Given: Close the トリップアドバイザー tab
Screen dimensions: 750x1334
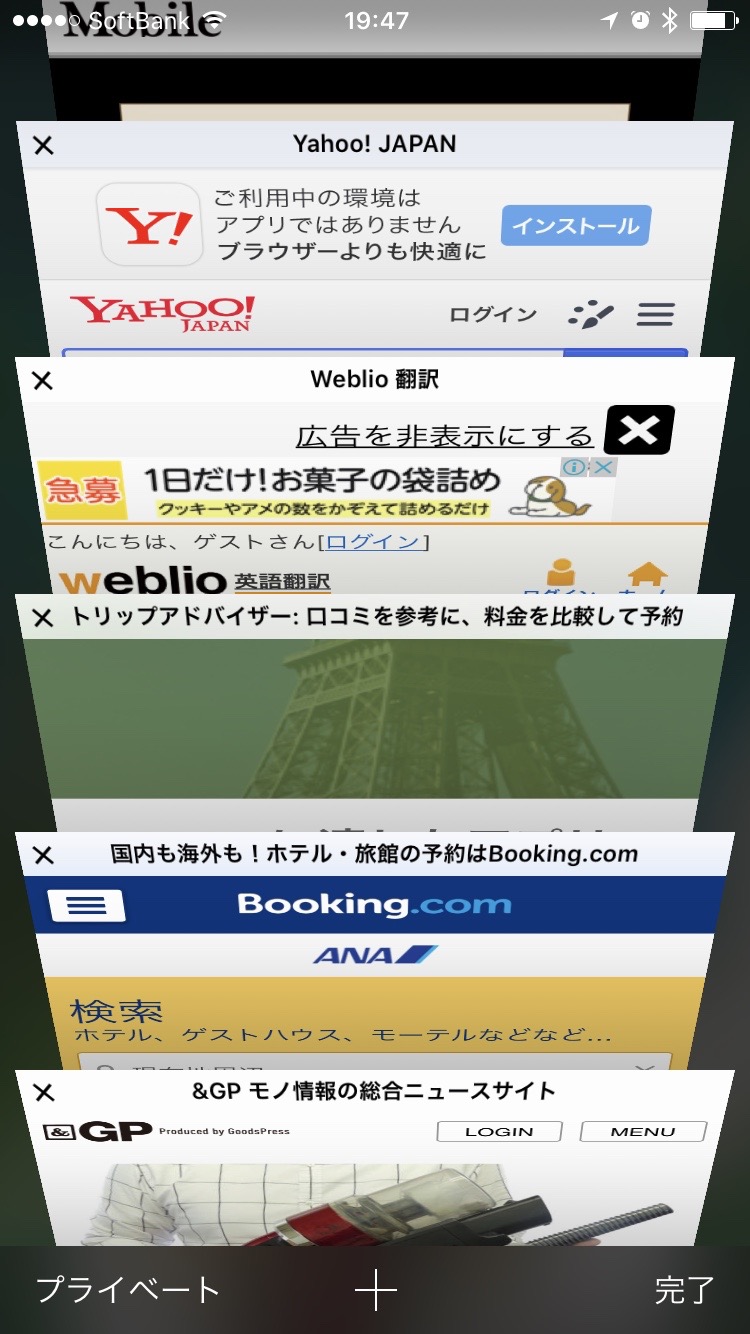Looking at the screenshot, I should click(x=42, y=618).
